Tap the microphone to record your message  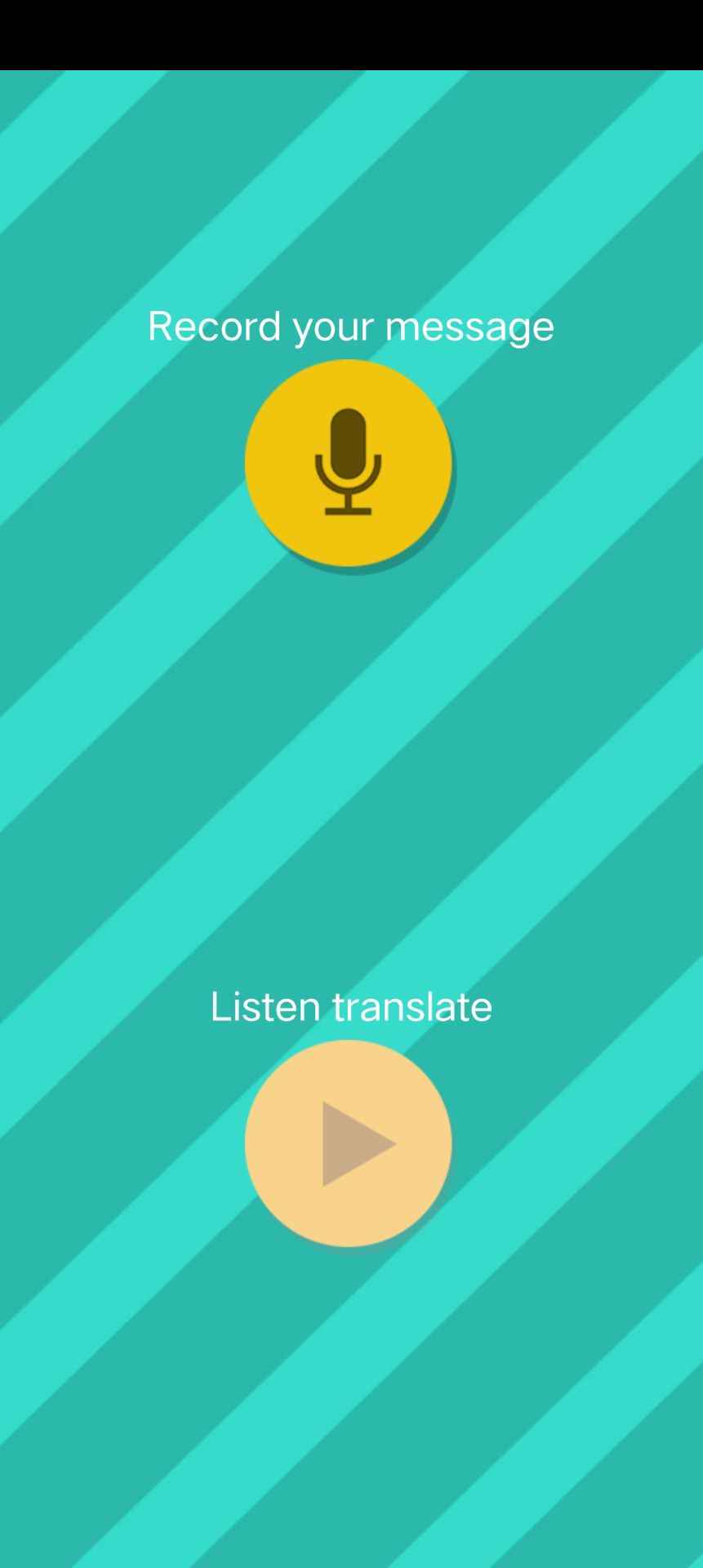pos(348,462)
